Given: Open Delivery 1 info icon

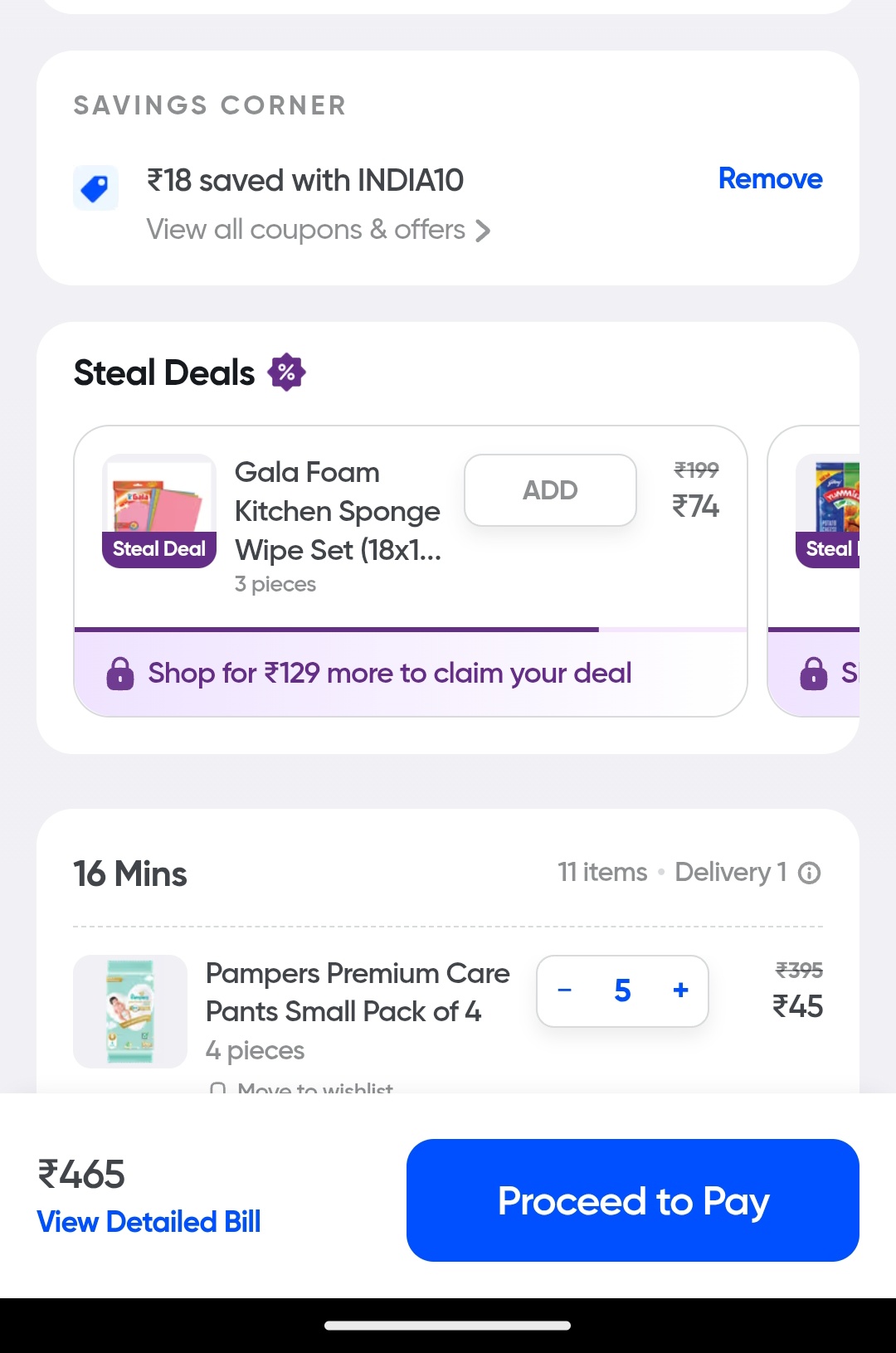Looking at the screenshot, I should click(809, 873).
